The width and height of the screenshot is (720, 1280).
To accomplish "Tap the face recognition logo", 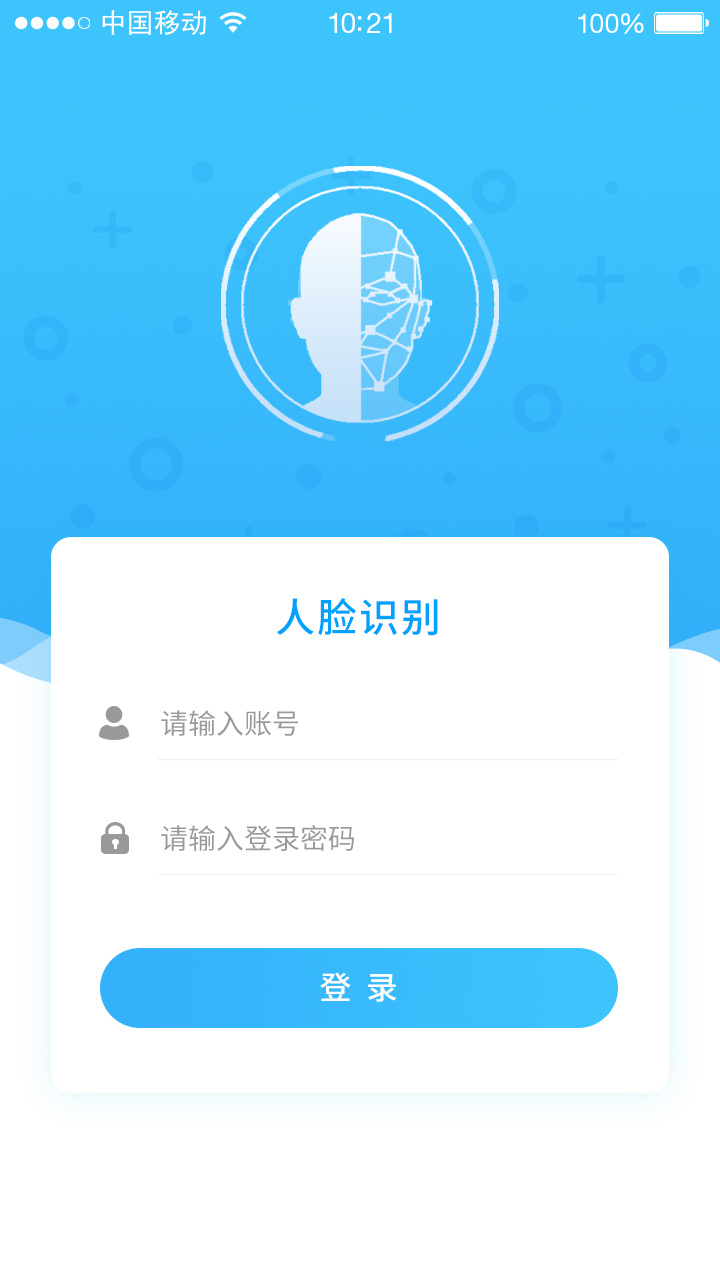I will click(360, 305).
